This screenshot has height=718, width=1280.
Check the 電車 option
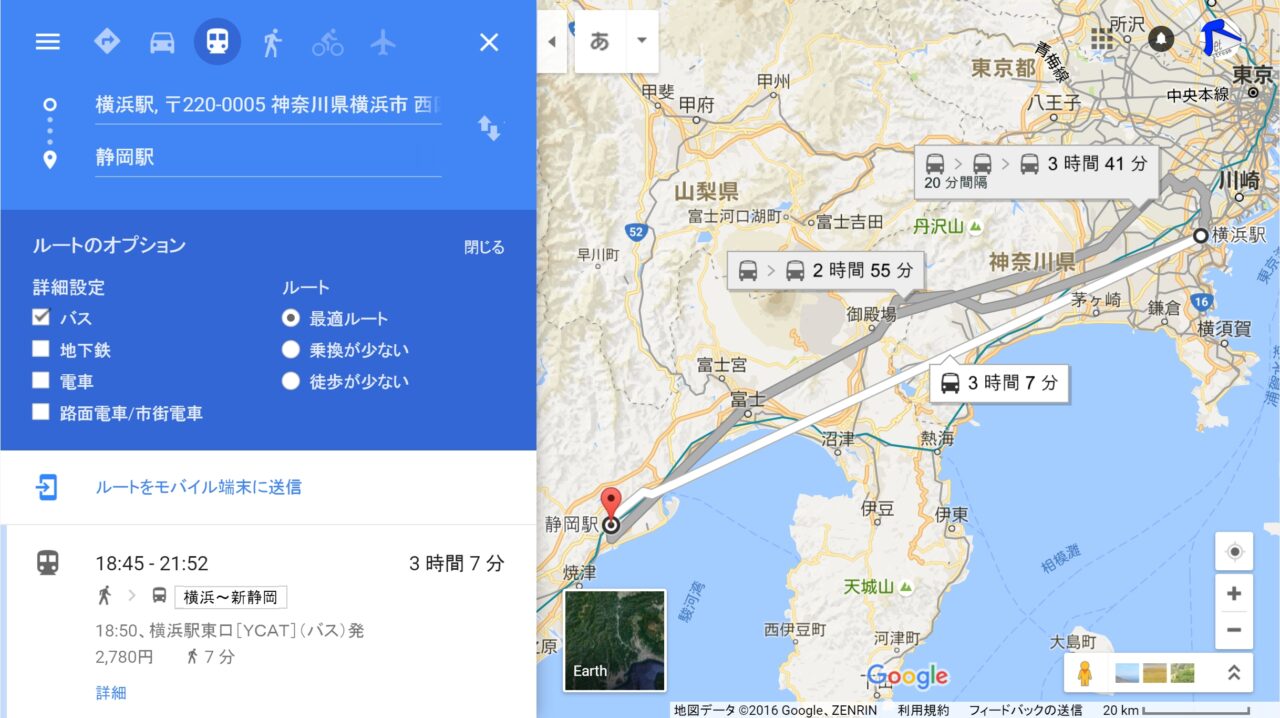41,380
